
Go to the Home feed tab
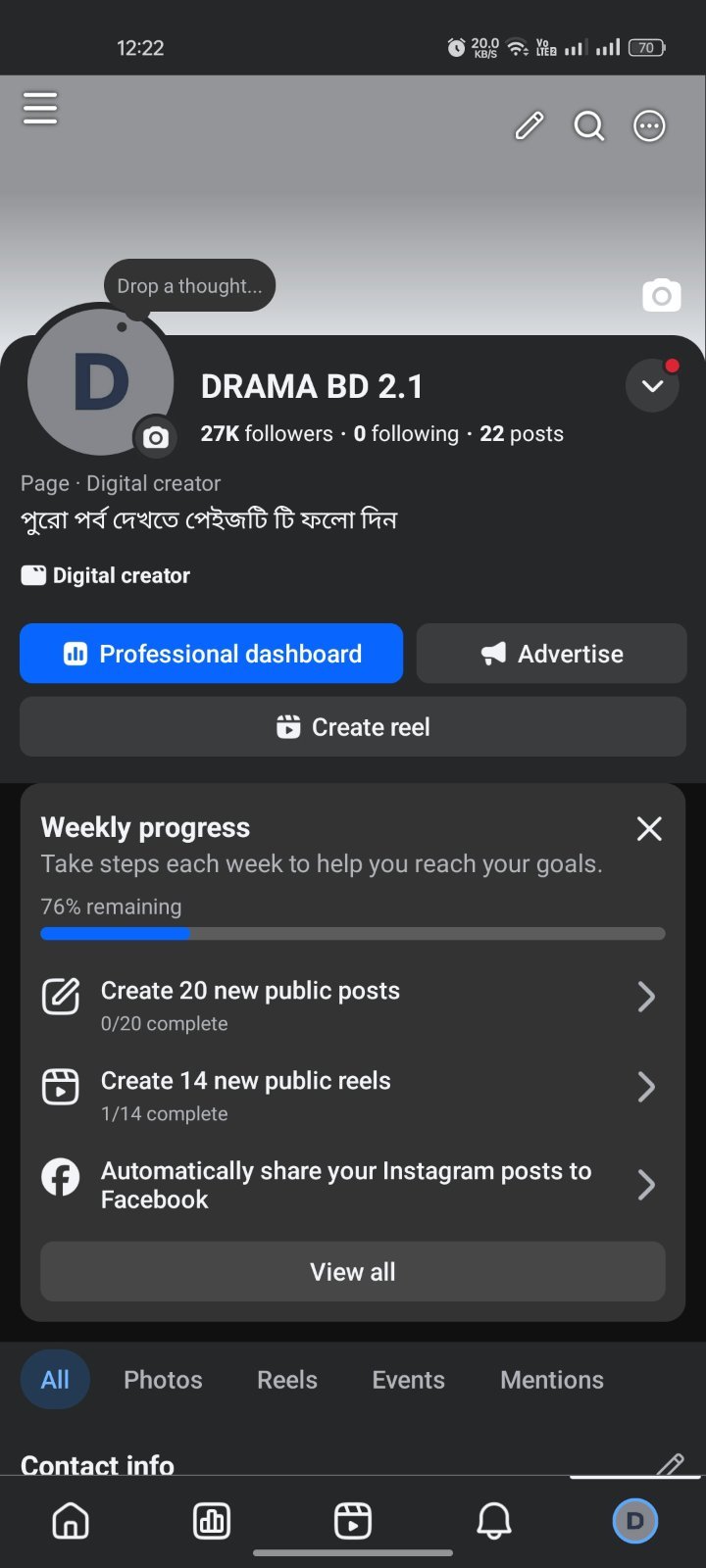[71, 1521]
